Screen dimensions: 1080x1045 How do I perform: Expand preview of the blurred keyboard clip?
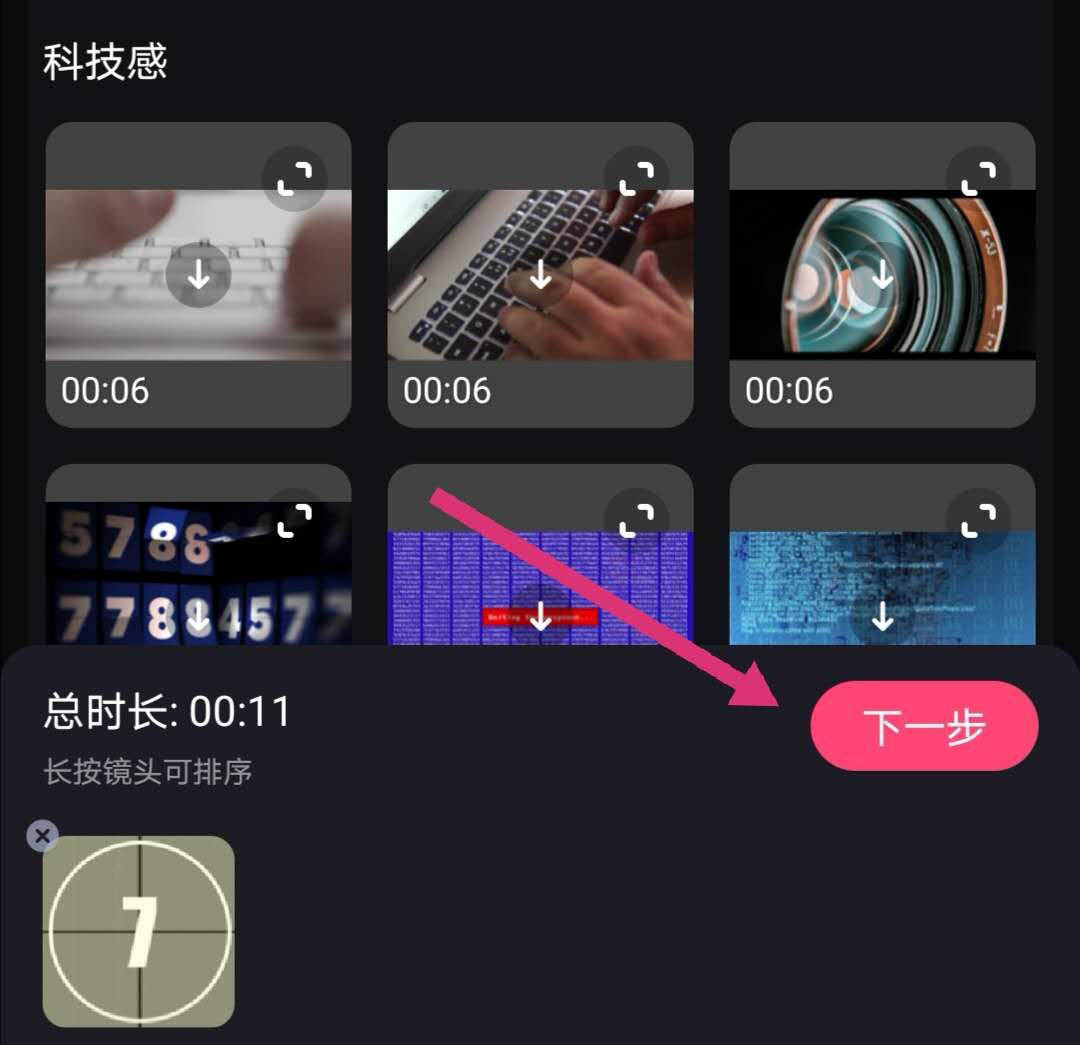pyautogui.click(x=294, y=178)
